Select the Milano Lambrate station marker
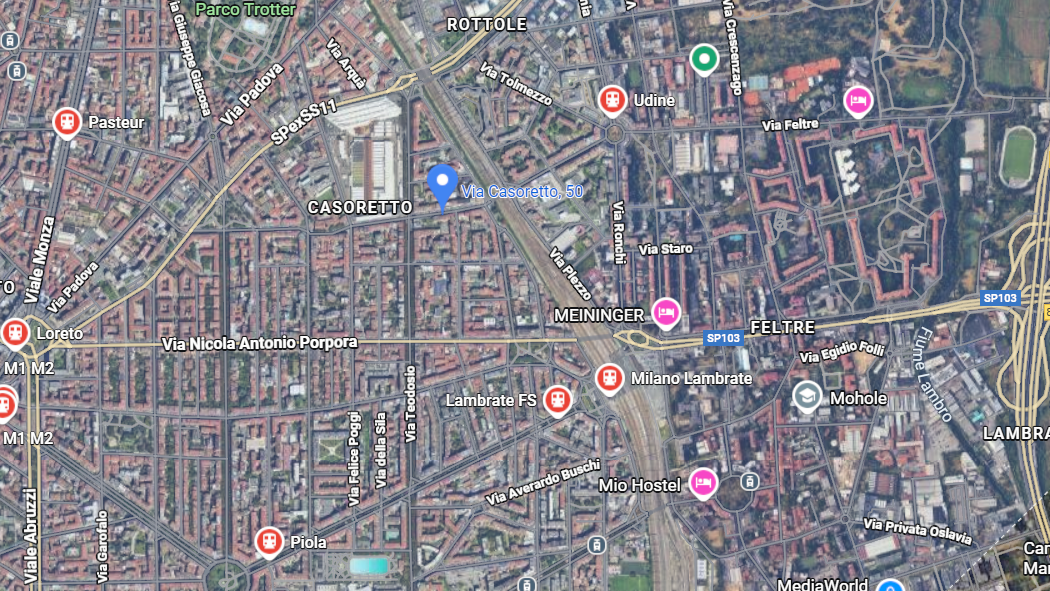This screenshot has width=1050, height=591. (609, 379)
